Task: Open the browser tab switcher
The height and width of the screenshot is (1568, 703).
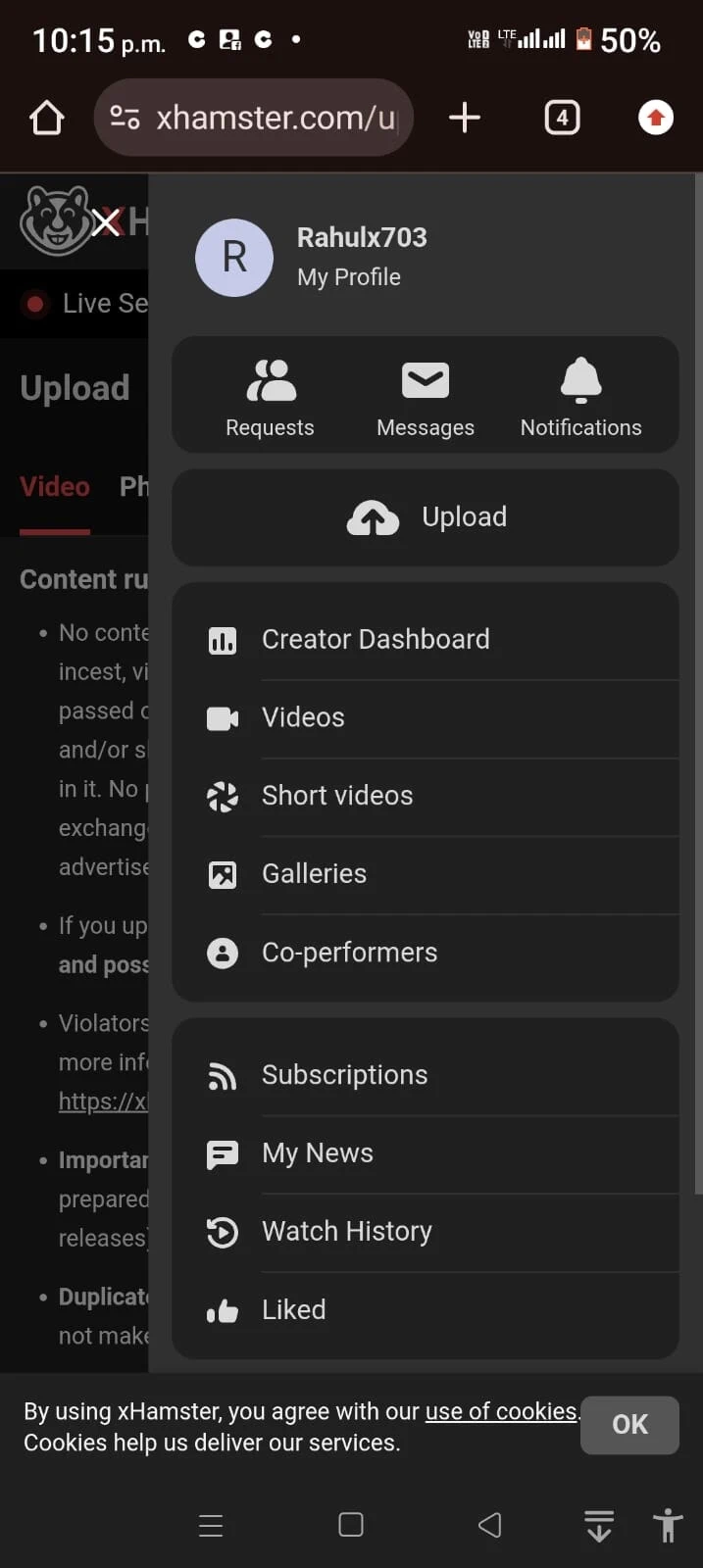Action: pyautogui.click(x=562, y=119)
